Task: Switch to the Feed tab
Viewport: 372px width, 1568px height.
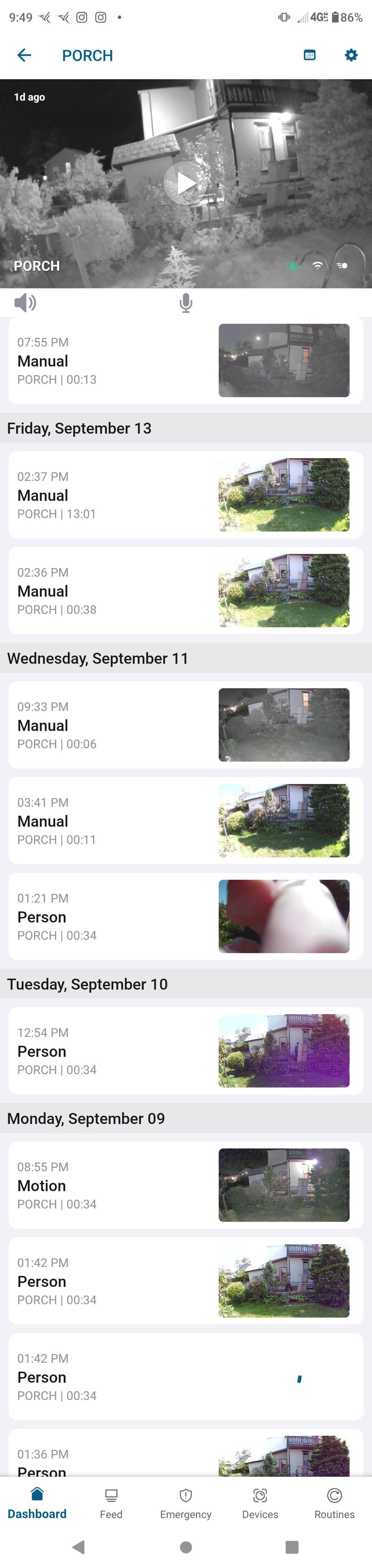Action: (111, 1504)
